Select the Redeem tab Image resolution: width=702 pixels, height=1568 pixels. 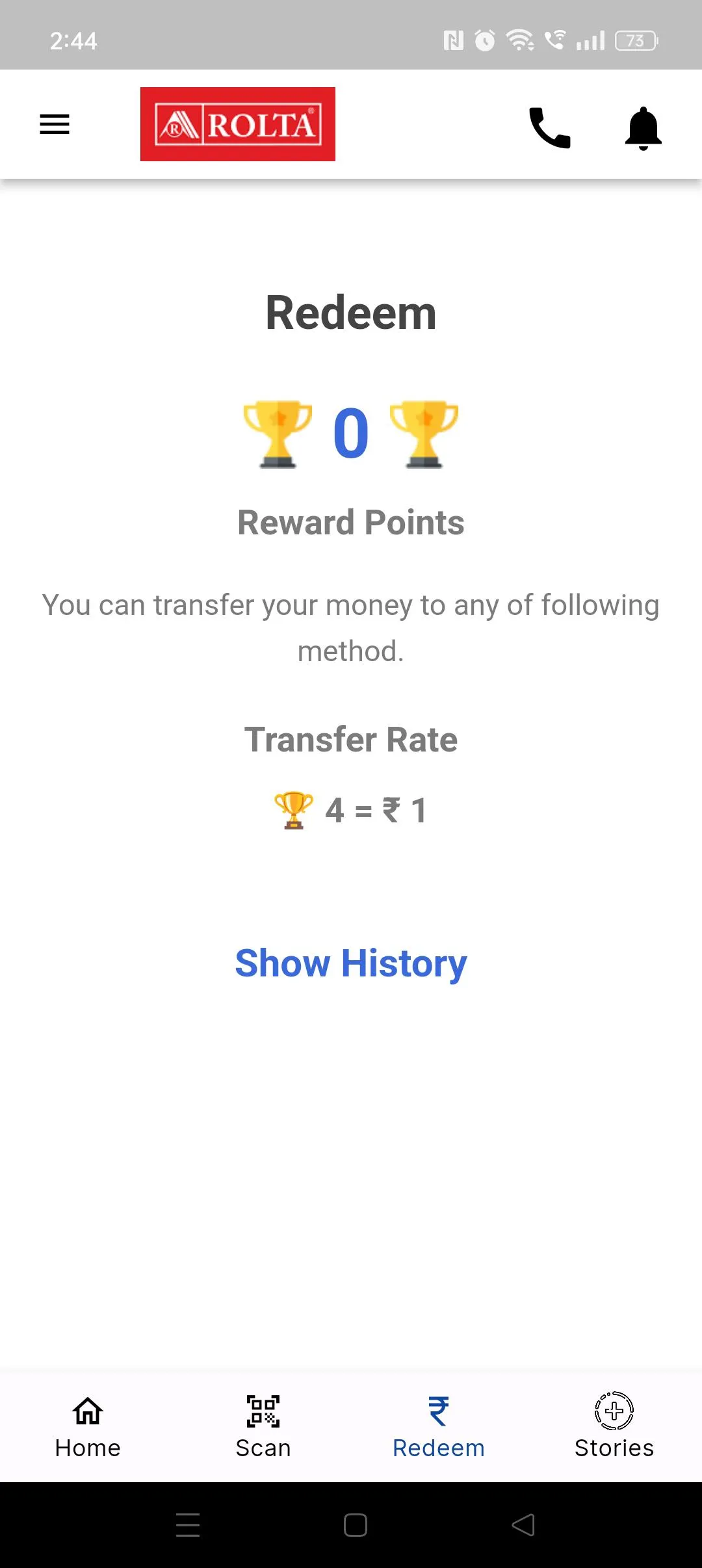tap(439, 1427)
